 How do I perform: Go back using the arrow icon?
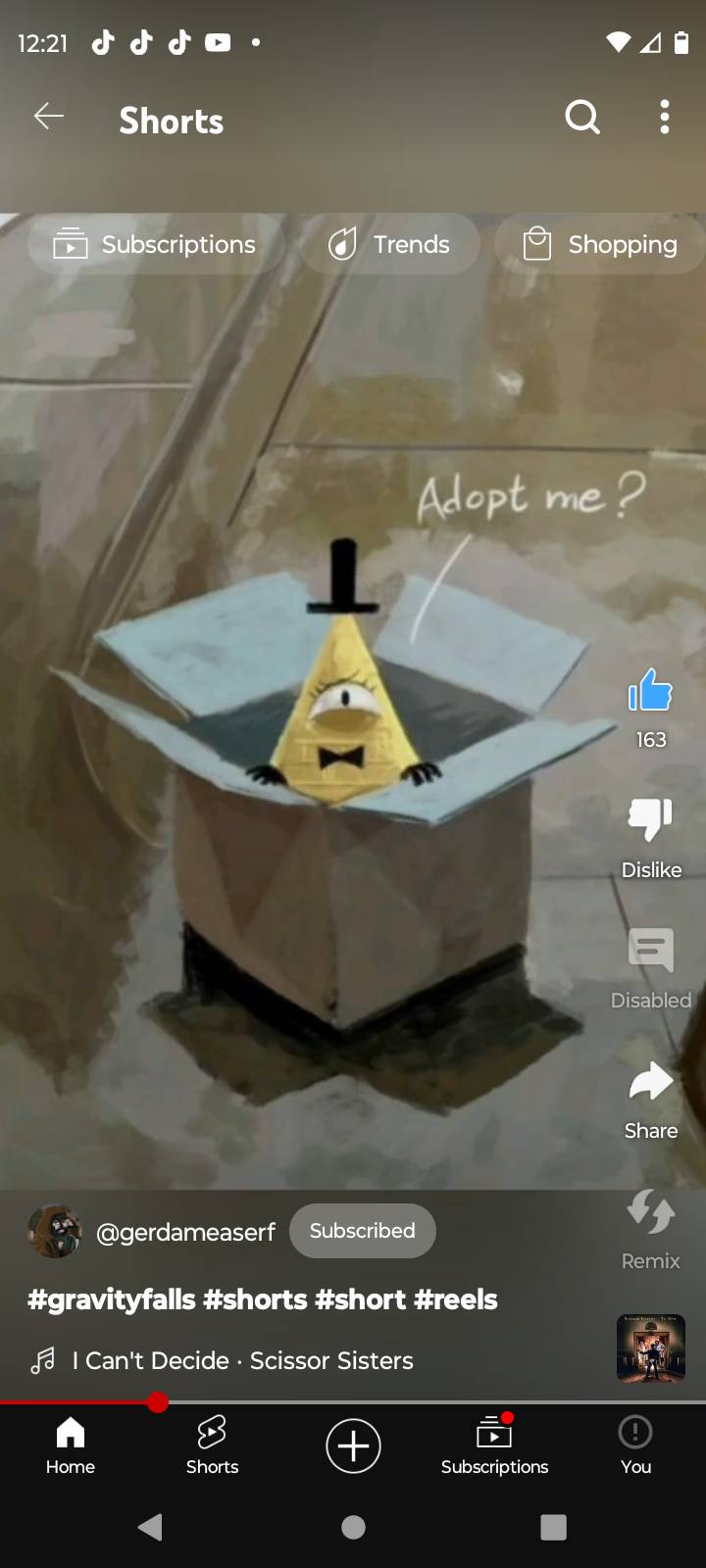tap(49, 118)
